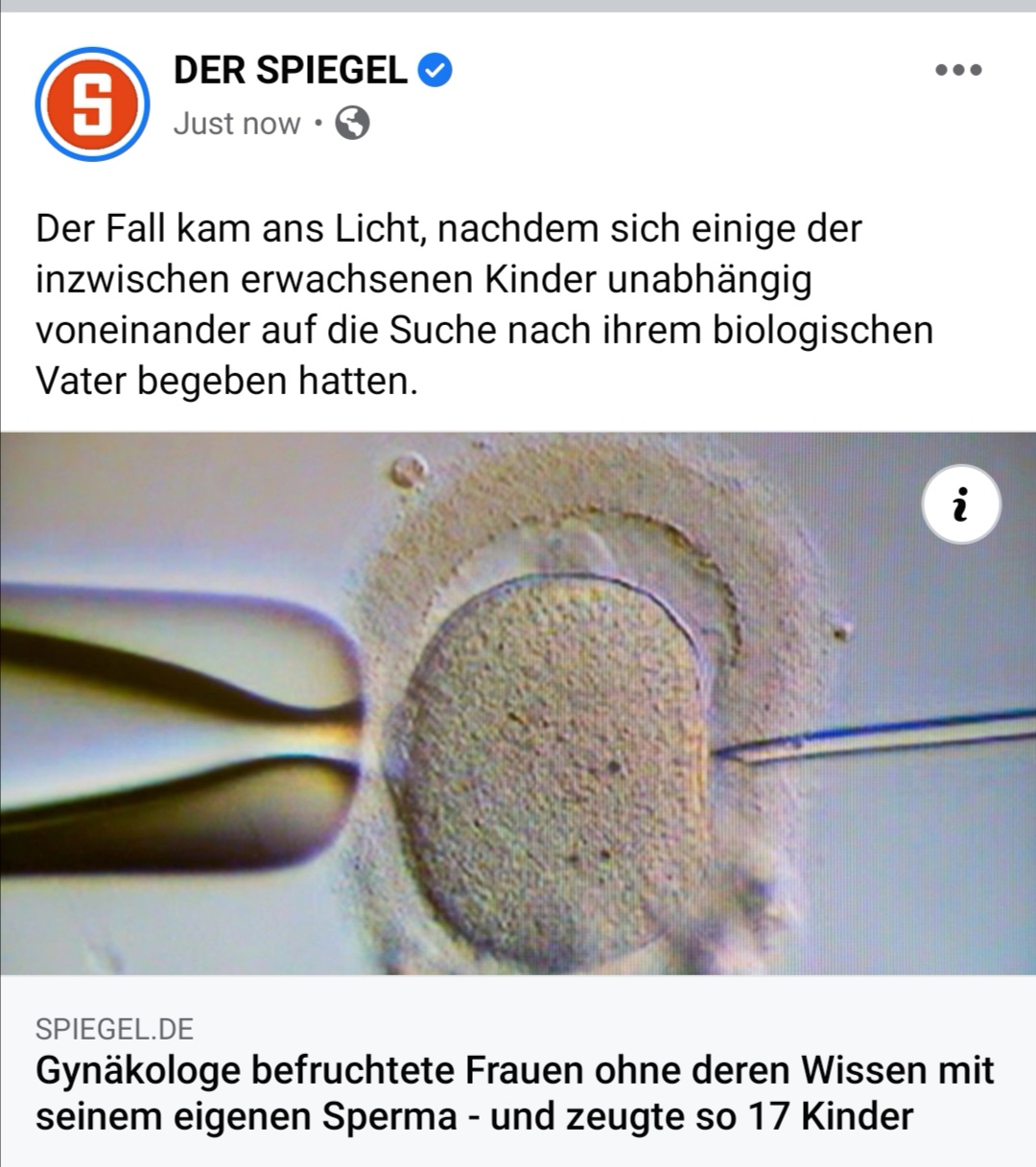
Task: Open the post's three-dot options menu
Action: 958,70
